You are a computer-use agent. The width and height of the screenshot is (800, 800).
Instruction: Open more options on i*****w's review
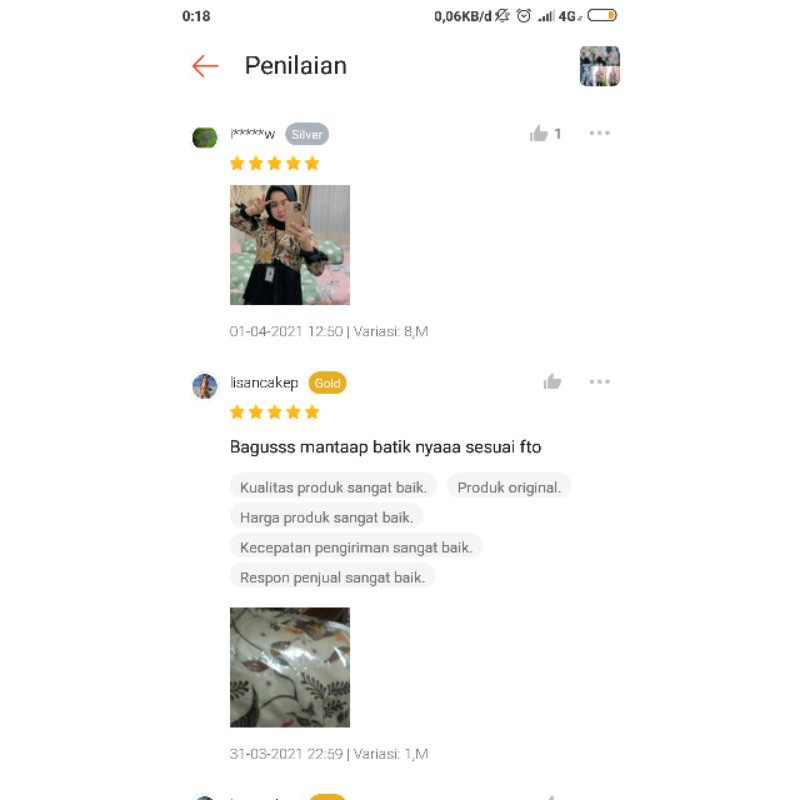tap(599, 134)
